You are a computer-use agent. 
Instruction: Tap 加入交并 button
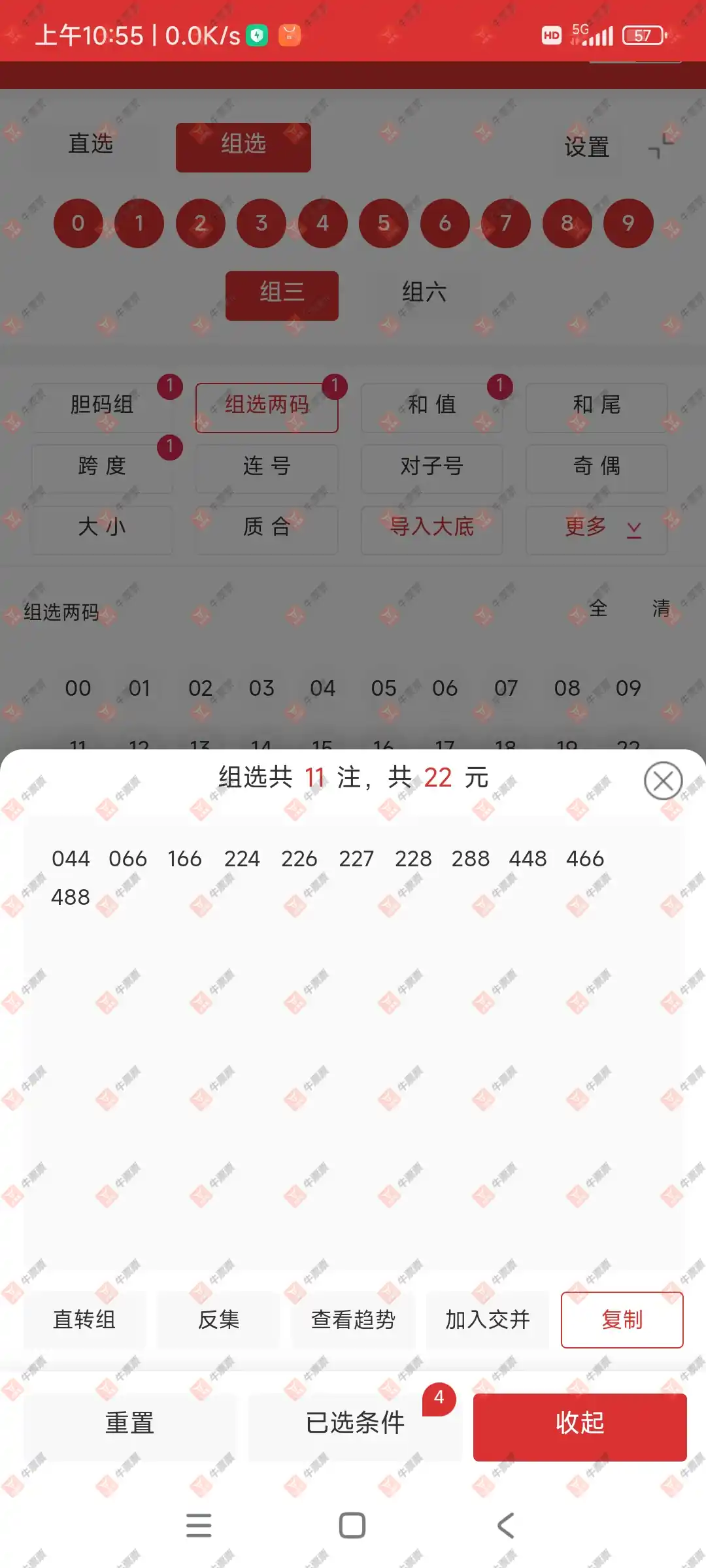click(487, 1319)
